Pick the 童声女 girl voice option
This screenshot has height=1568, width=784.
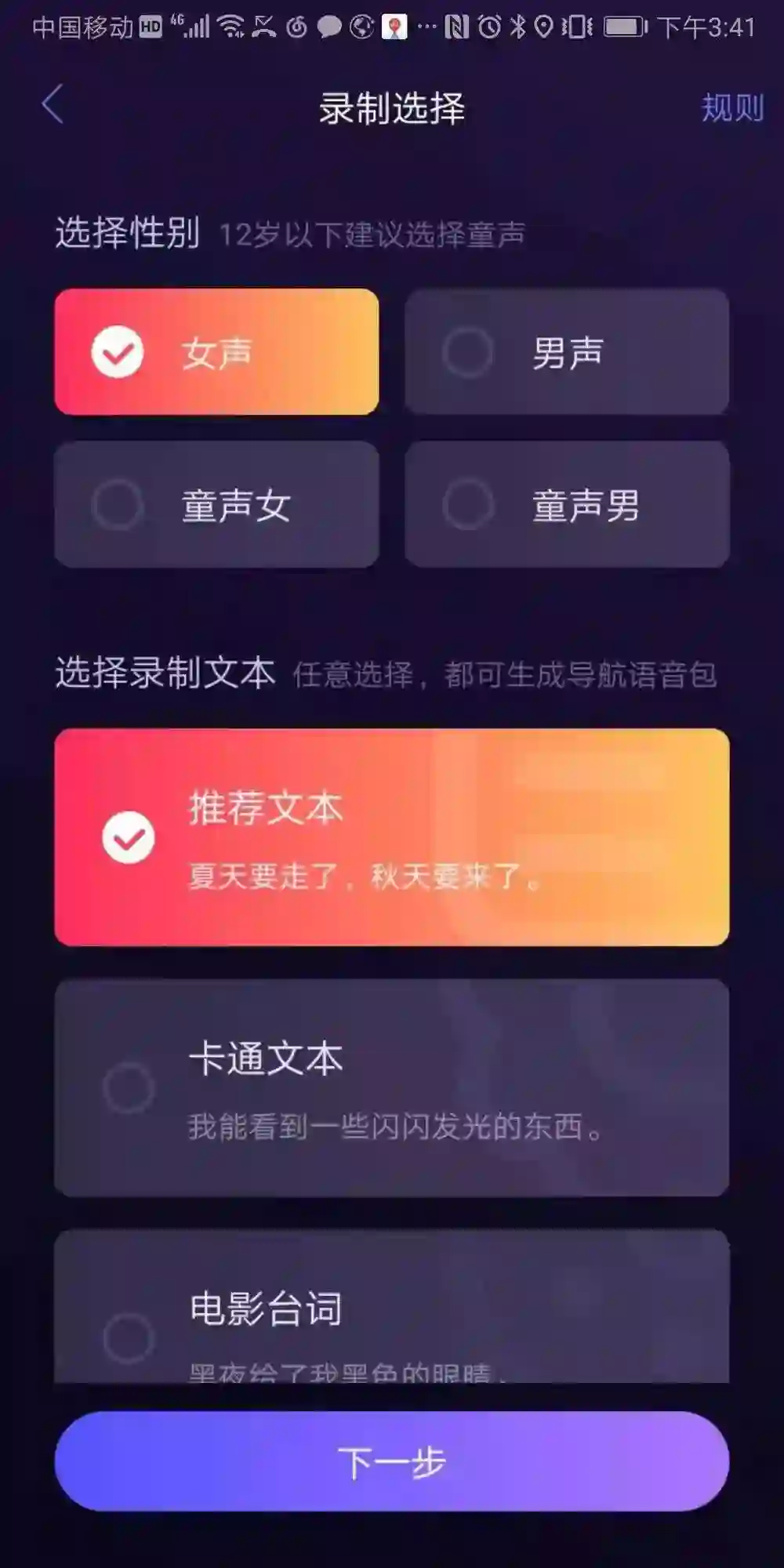pos(216,504)
